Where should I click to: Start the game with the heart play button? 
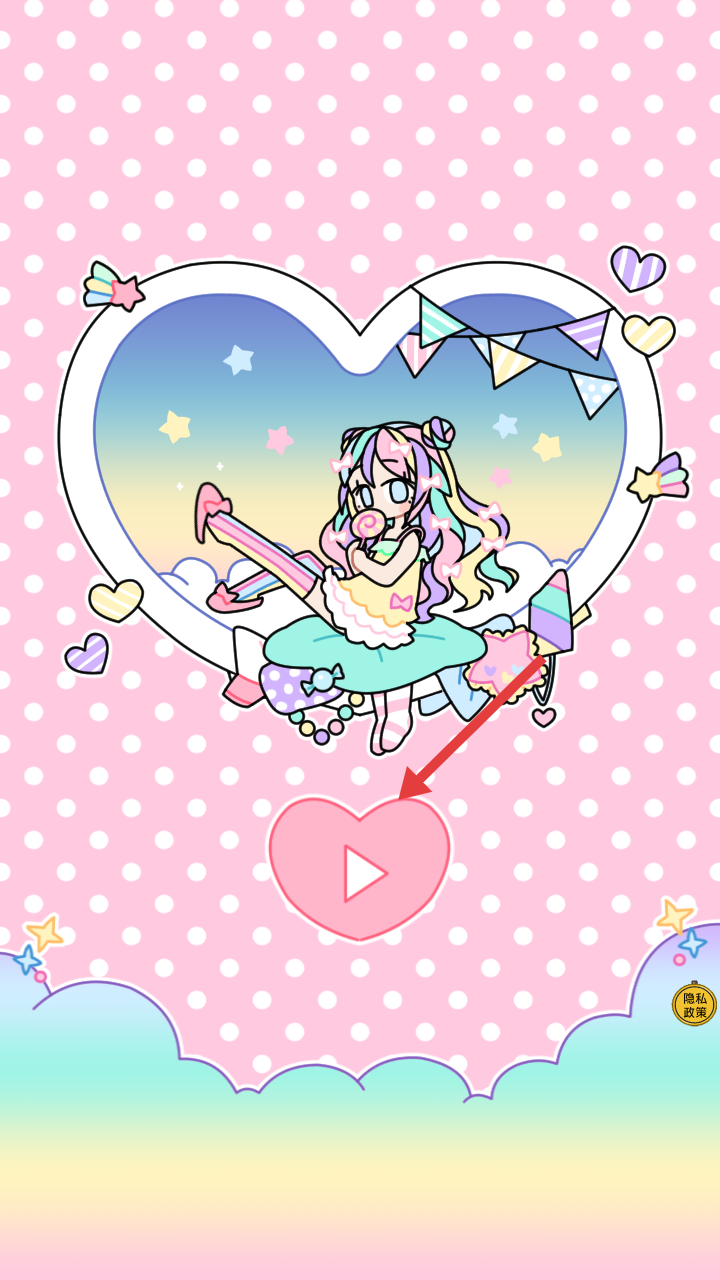click(x=360, y=868)
